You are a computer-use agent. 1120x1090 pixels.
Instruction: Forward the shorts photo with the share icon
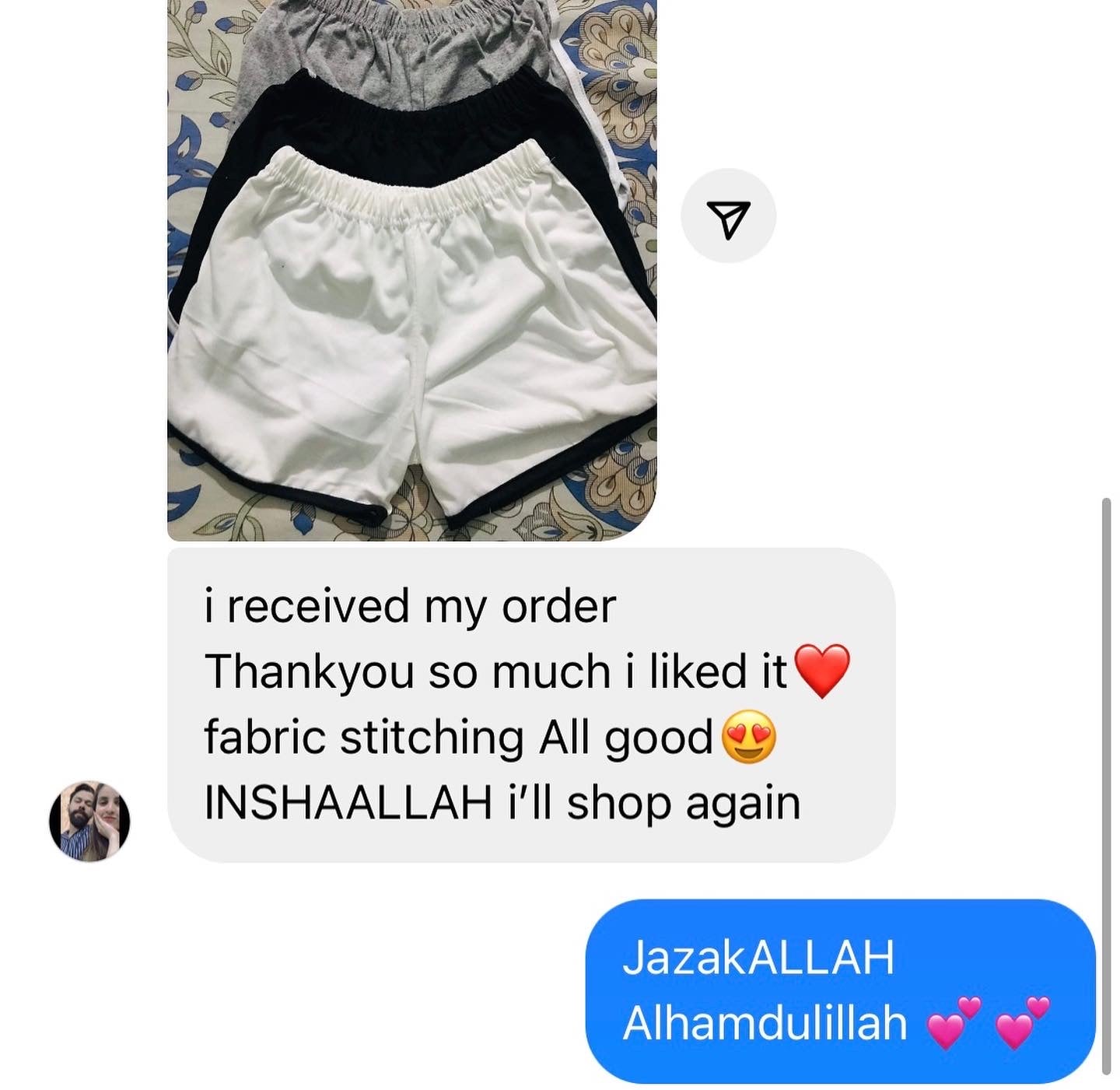pos(728,216)
